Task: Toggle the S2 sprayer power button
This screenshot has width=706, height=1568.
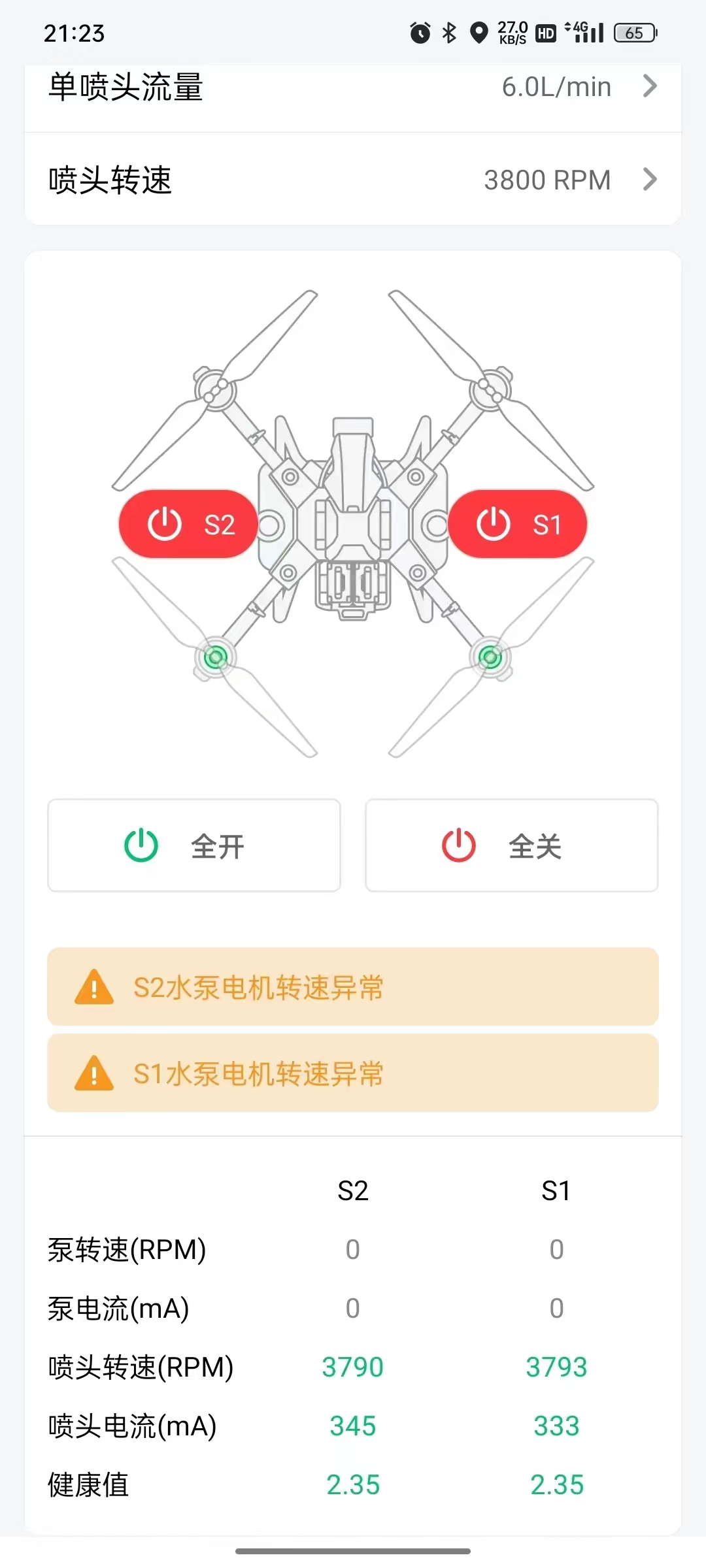Action: (188, 524)
